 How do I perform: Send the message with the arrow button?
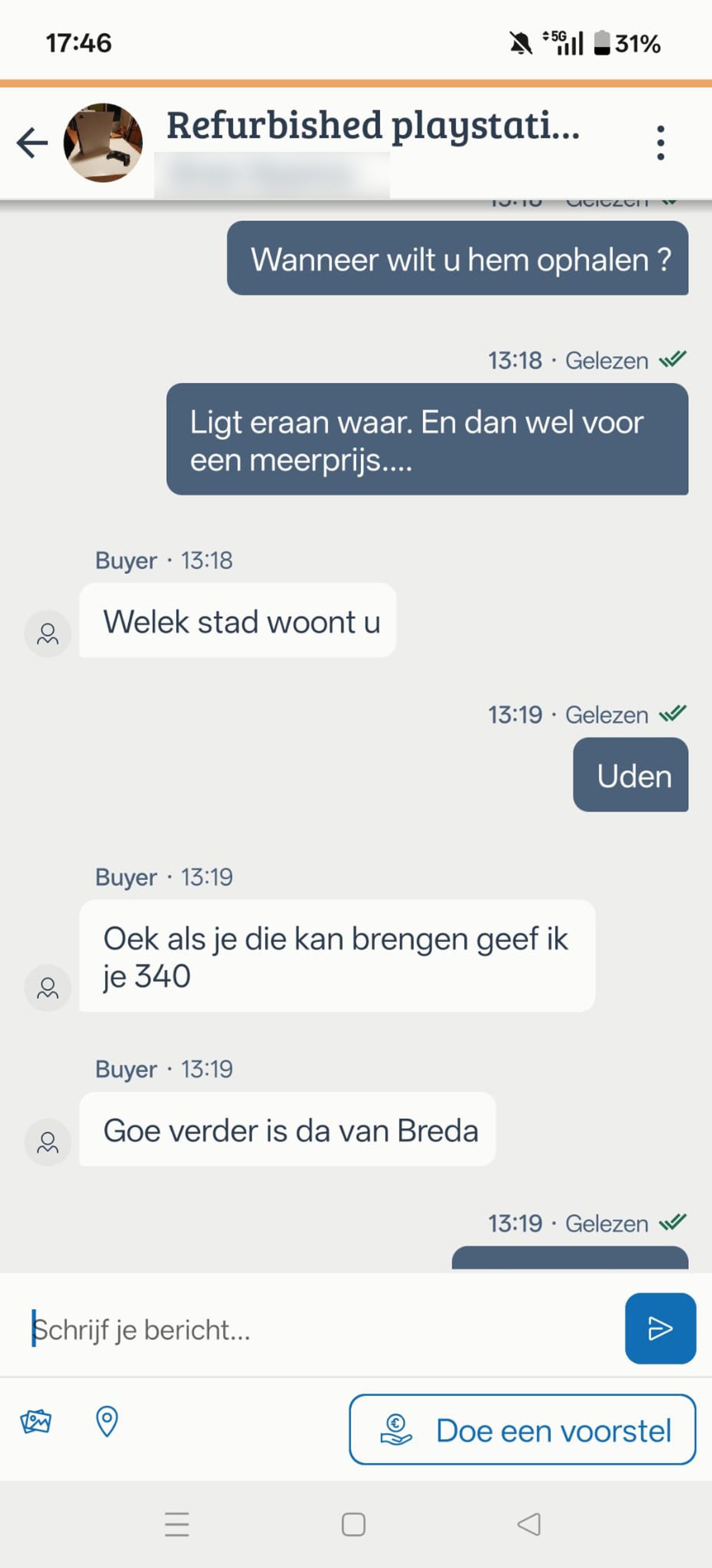point(660,1328)
